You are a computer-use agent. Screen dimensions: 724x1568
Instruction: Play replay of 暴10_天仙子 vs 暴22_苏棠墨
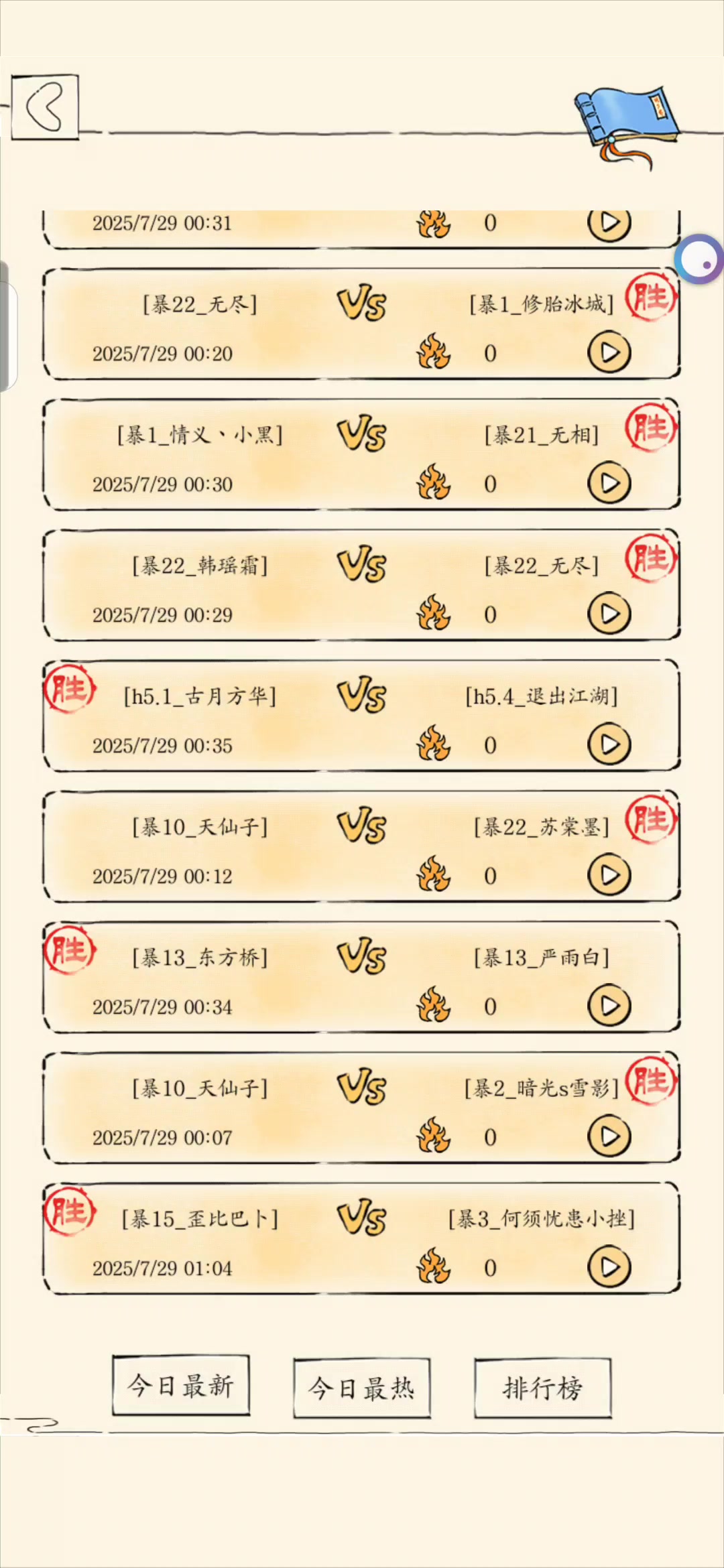[609, 875]
